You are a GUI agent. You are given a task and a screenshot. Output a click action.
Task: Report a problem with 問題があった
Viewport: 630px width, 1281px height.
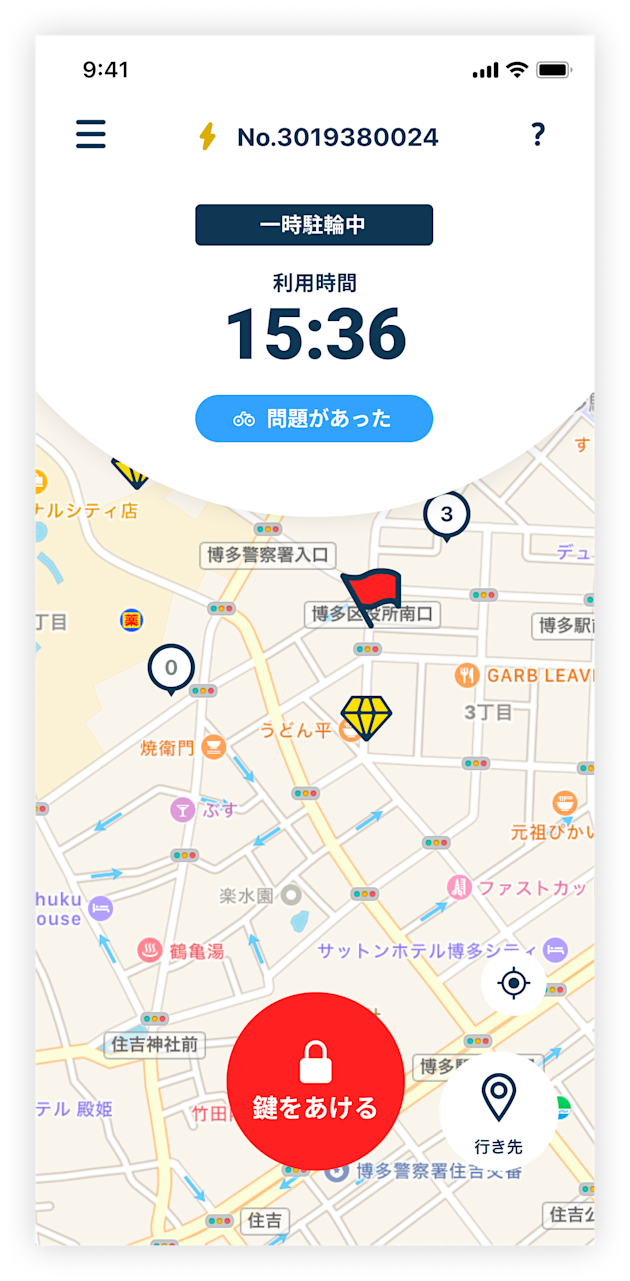pos(314,419)
